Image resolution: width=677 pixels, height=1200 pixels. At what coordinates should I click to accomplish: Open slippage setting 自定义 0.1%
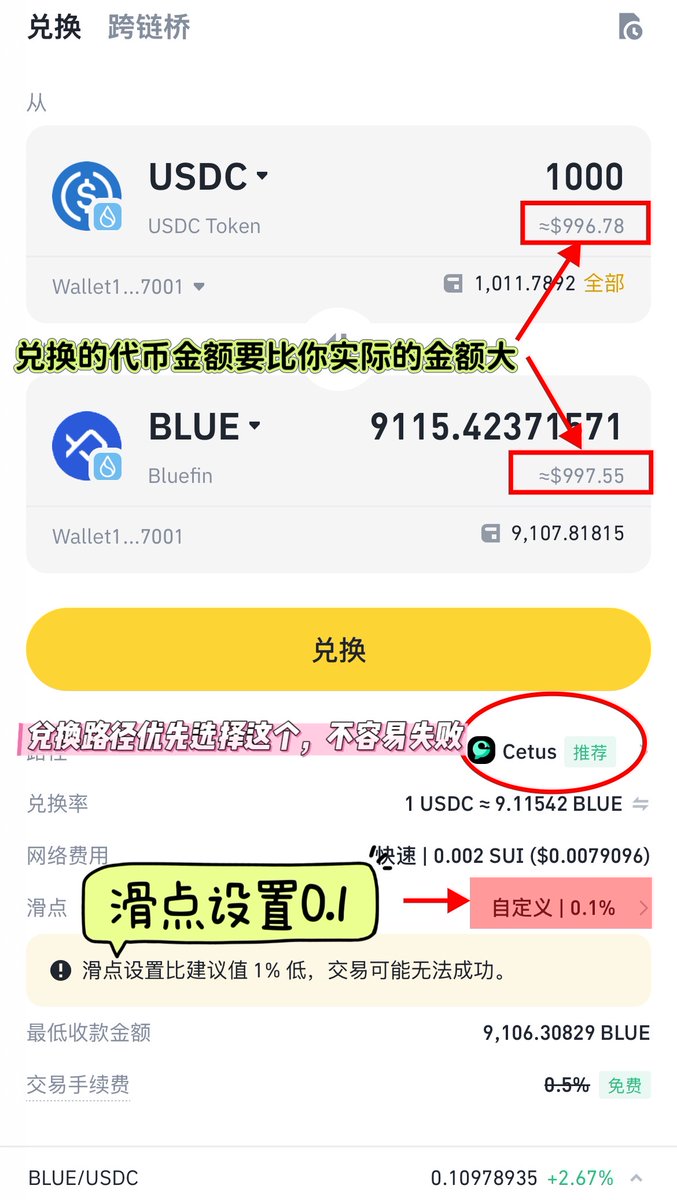[x=561, y=908]
